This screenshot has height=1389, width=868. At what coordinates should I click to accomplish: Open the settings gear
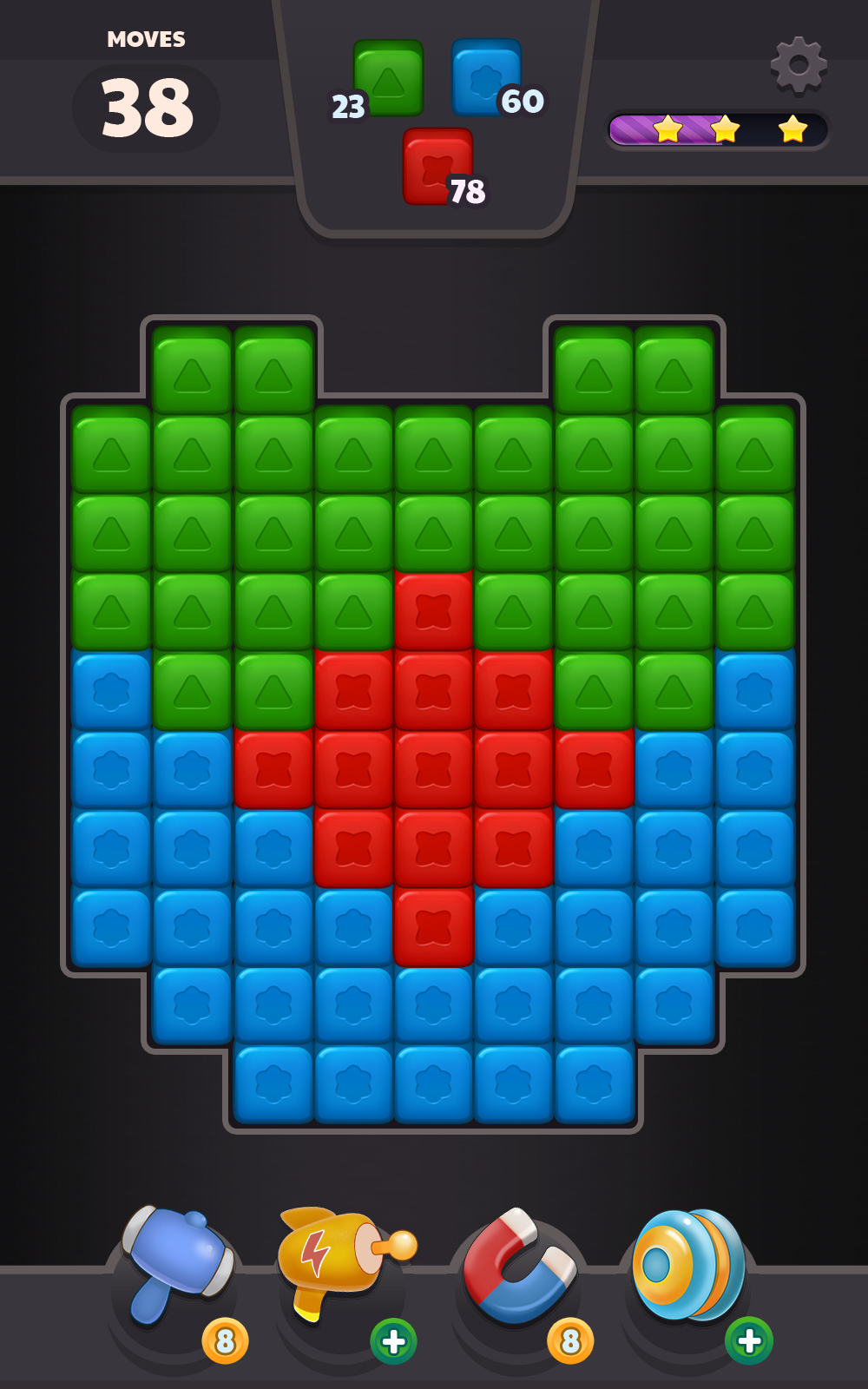tap(799, 64)
